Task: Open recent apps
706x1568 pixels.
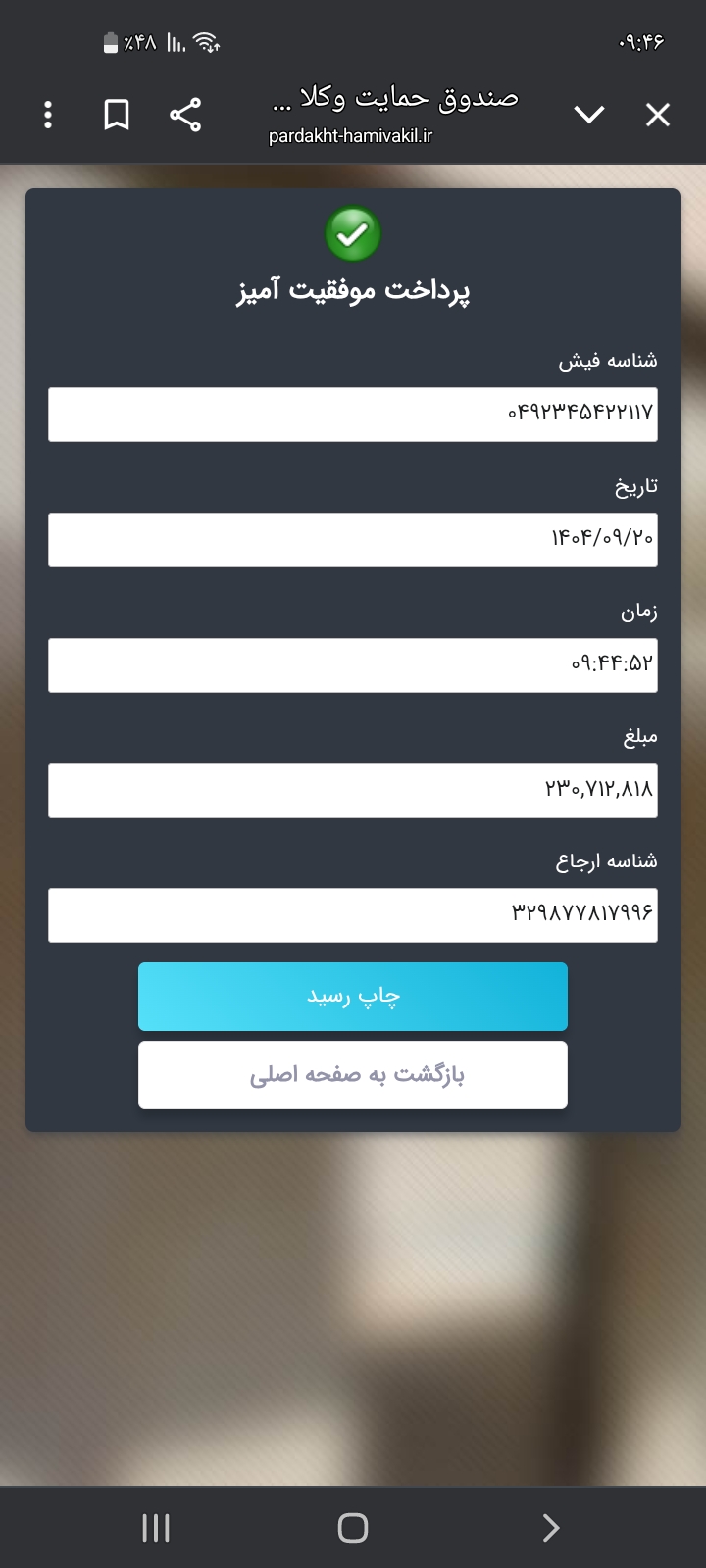Action: (x=156, y=1527)
